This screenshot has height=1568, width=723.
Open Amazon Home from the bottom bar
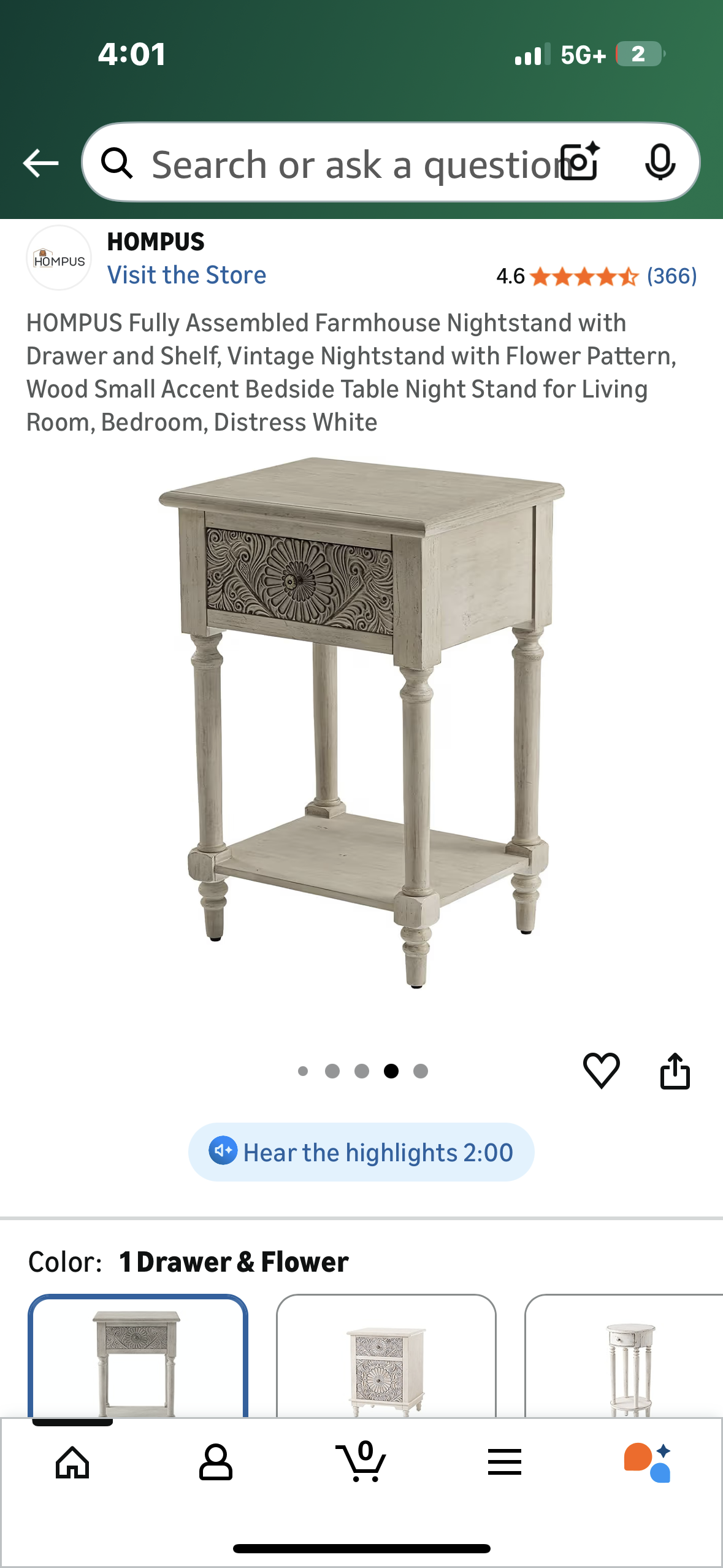pyautogui.click(x=72, y=1464)
